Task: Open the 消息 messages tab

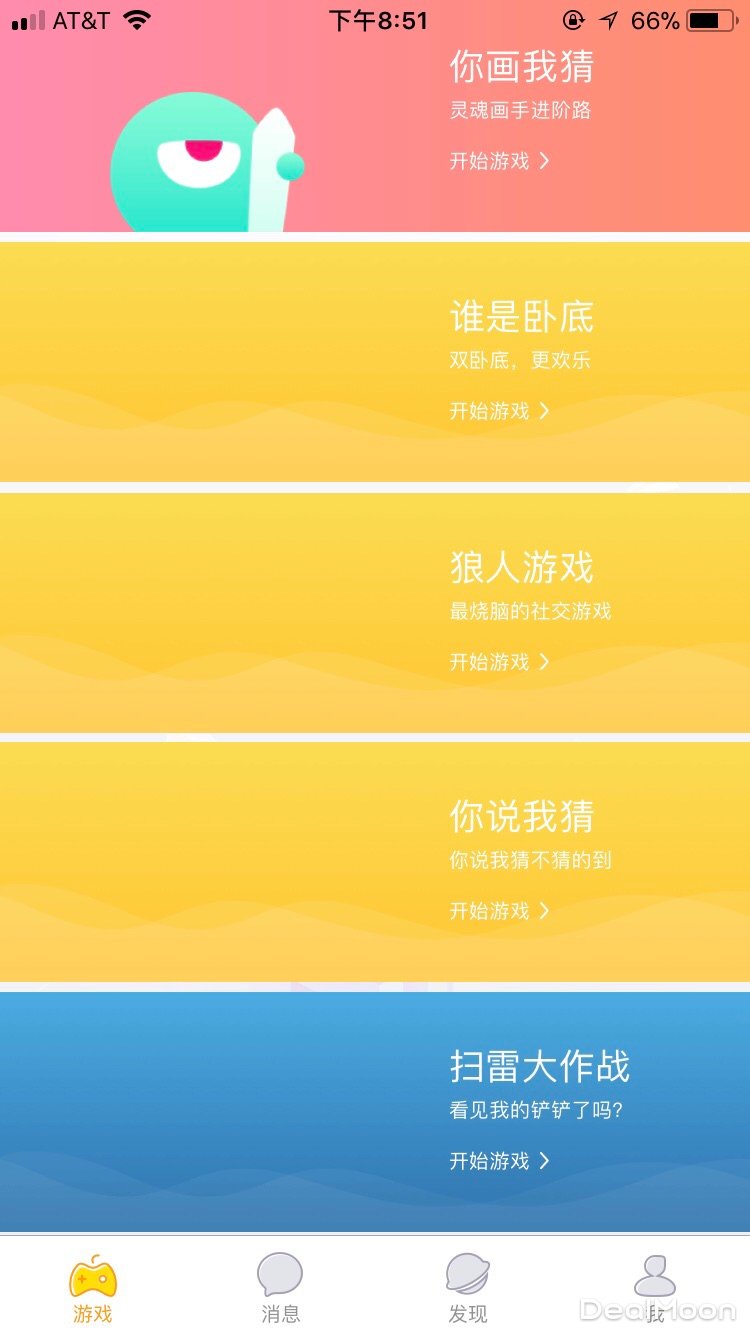Action: [x=280, y=1288]
